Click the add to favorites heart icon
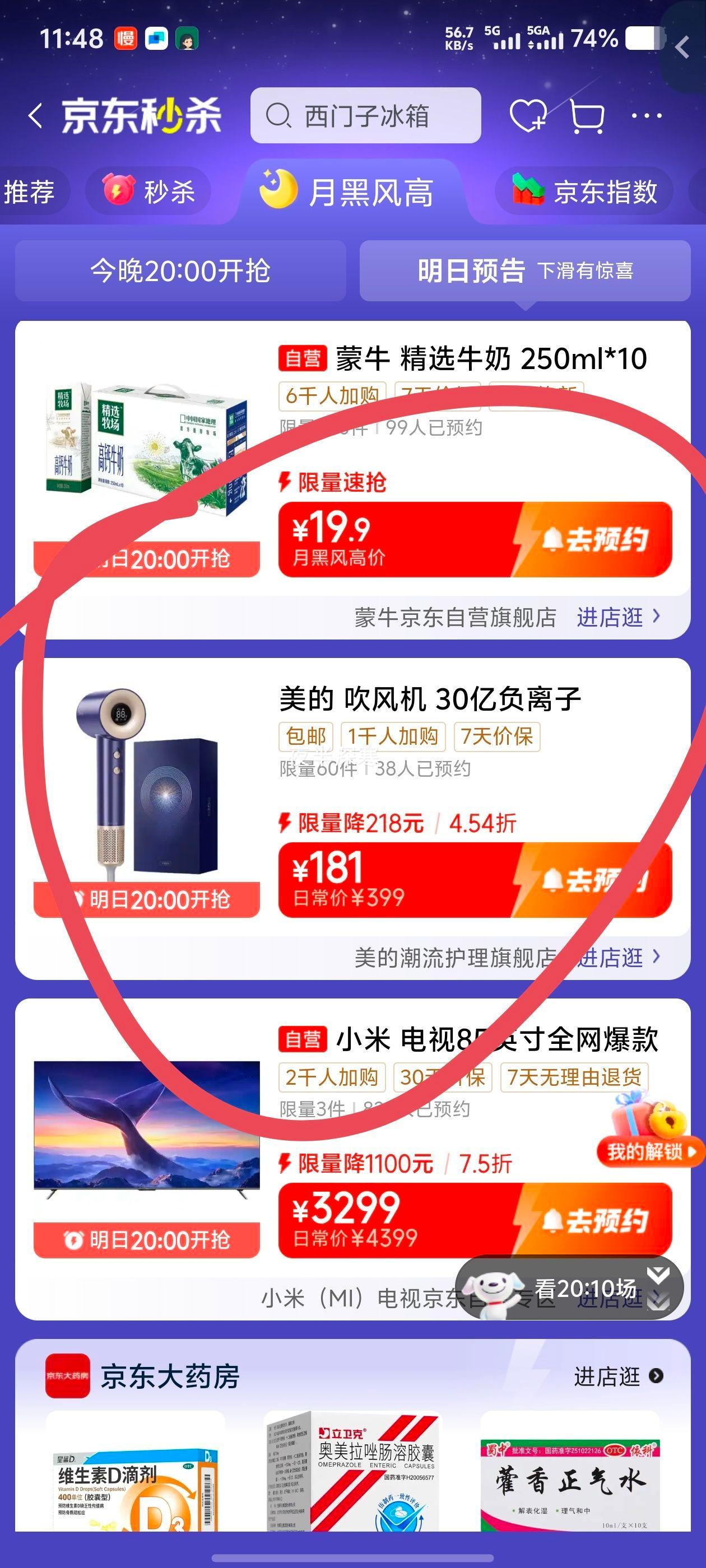Image resolution: width=706 pixels, height=1568 pixels. point(527,116)
